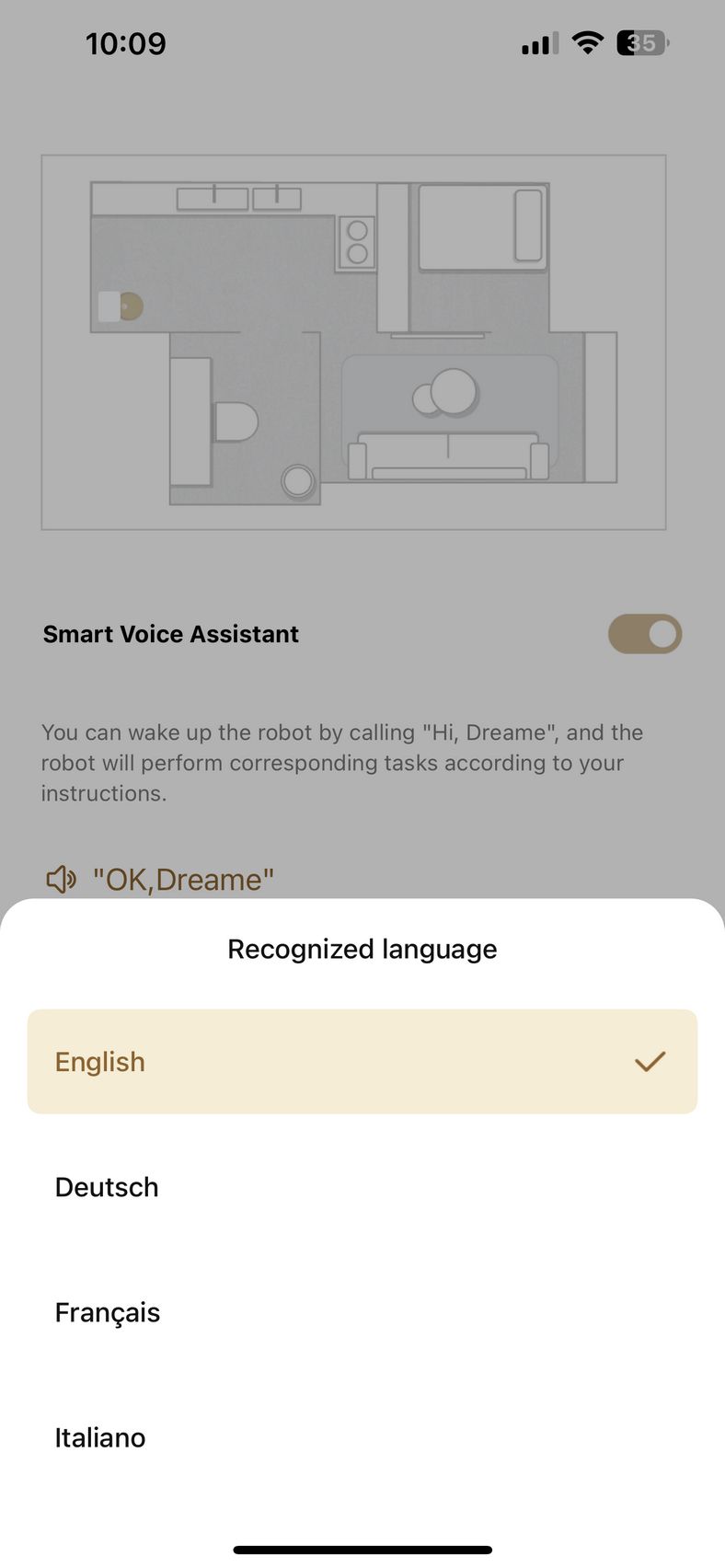Select English as recognized language

point(362,1061)
